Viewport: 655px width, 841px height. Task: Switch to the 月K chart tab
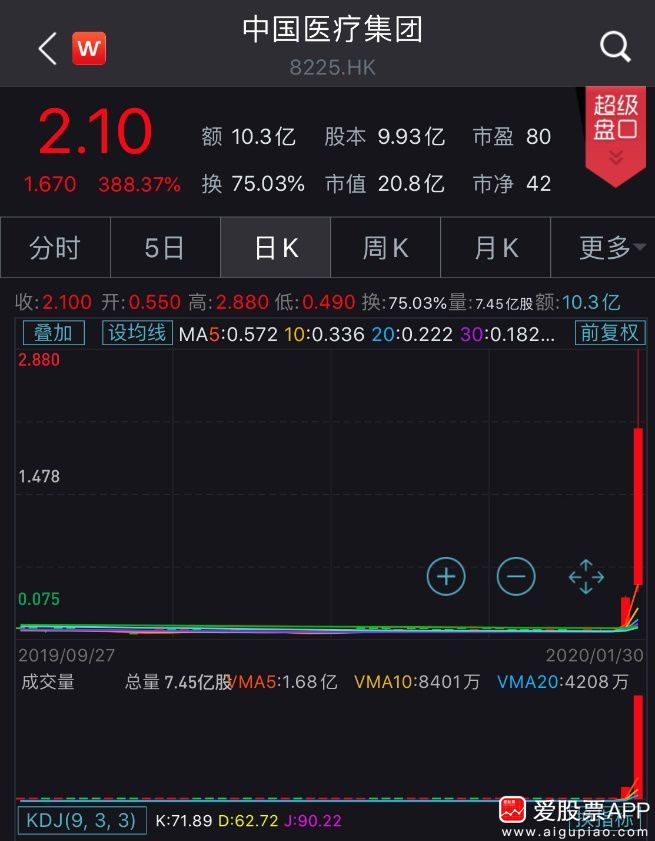[x=496, y=248]
